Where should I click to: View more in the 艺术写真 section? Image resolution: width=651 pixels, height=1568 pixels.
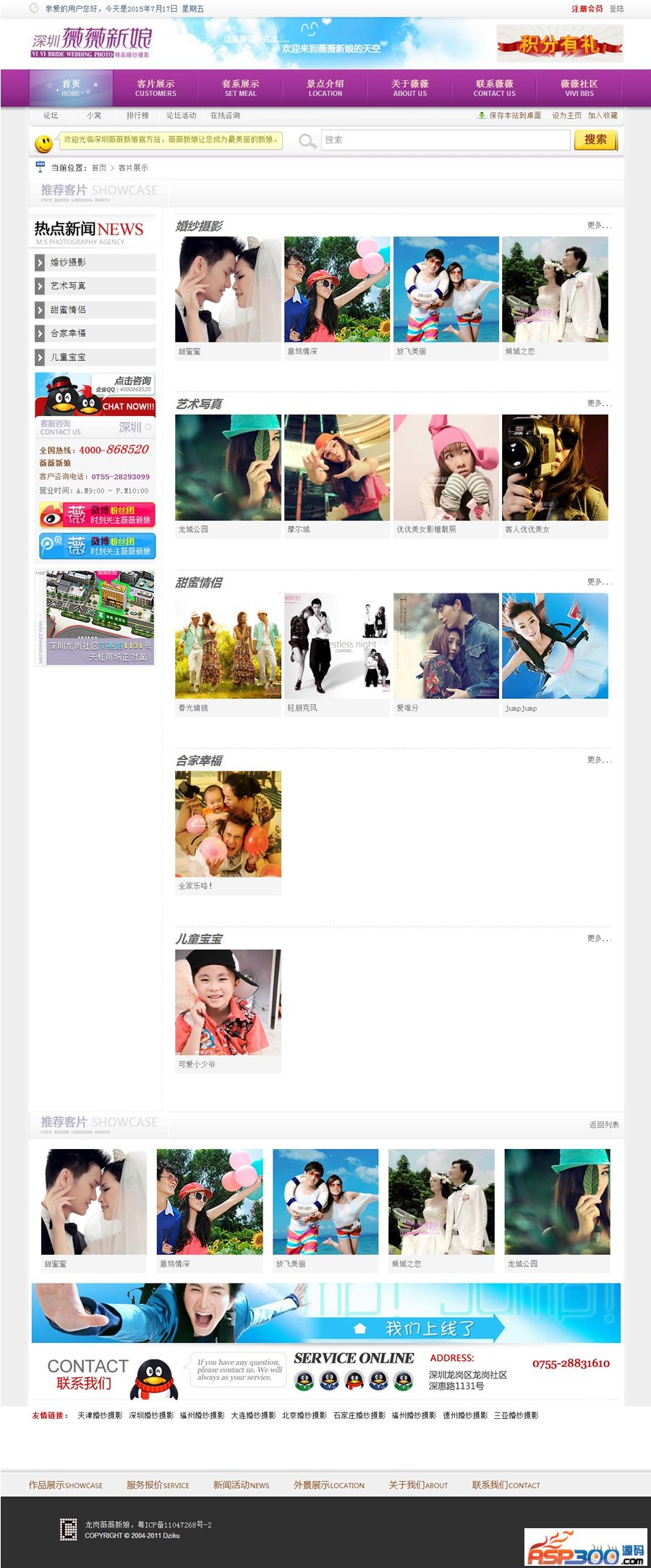599,404
